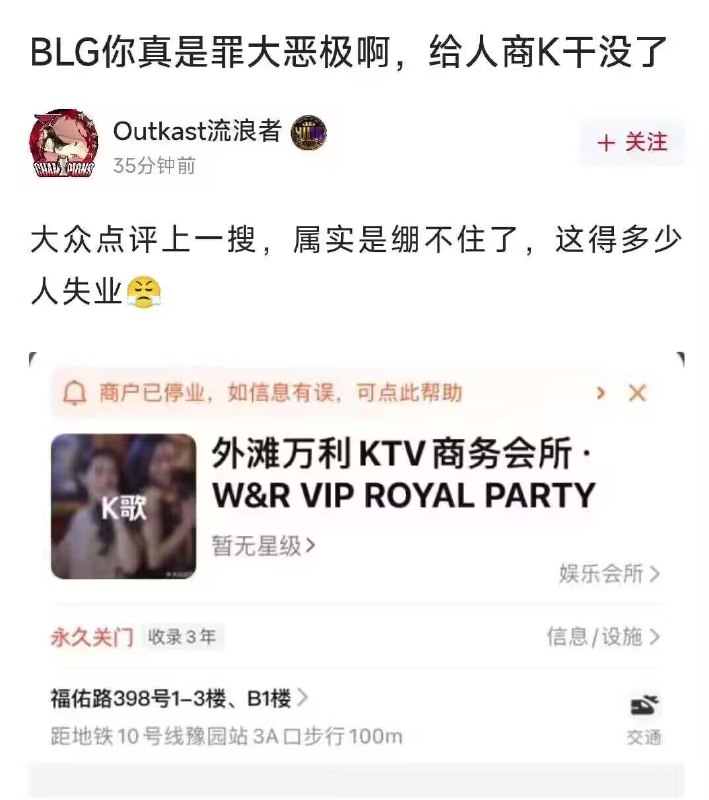709x800 pixels.
Task: Follow Outkast流浪者 with the 关注 button
Action: (x=632, y=143)
